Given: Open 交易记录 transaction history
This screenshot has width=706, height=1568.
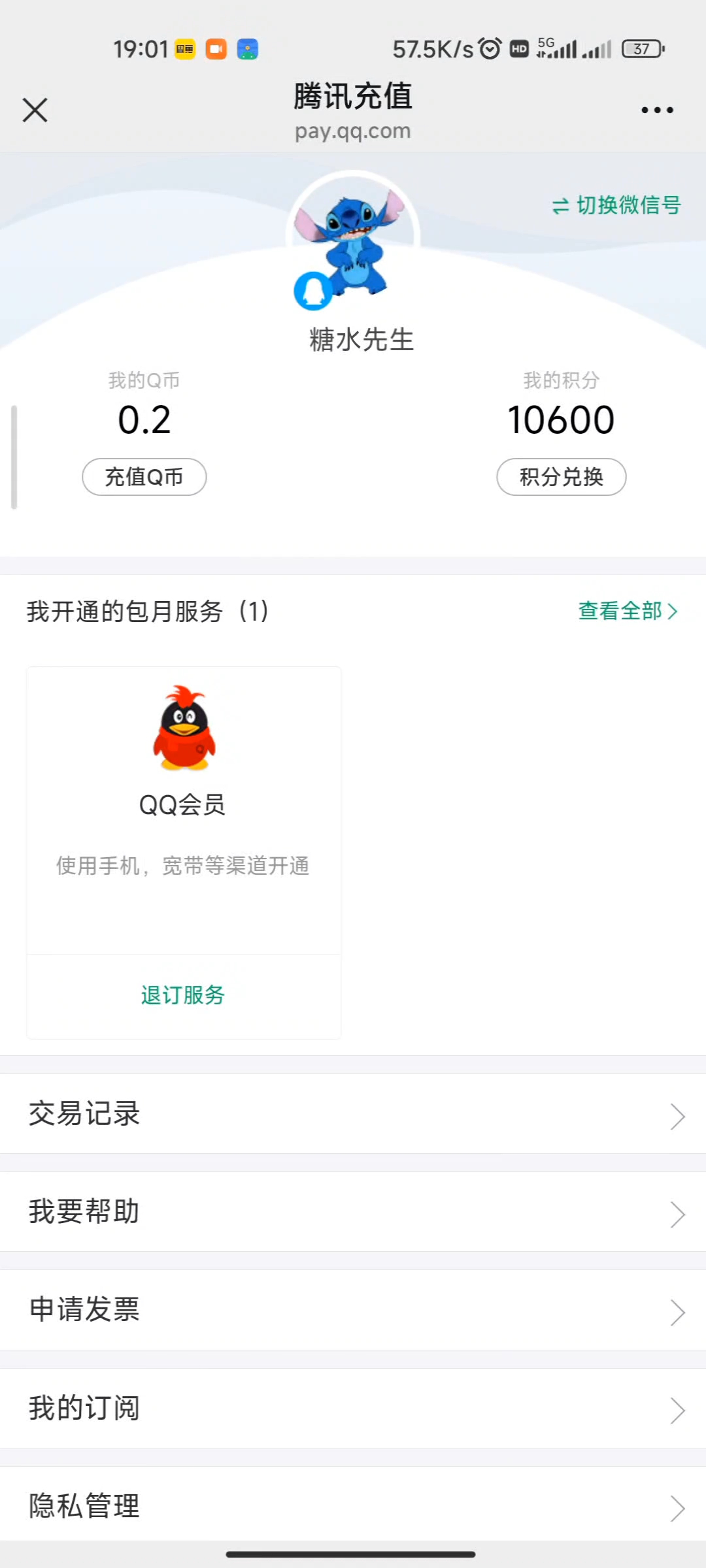Looking at the screenshot, I should (x=353, y=1114).
